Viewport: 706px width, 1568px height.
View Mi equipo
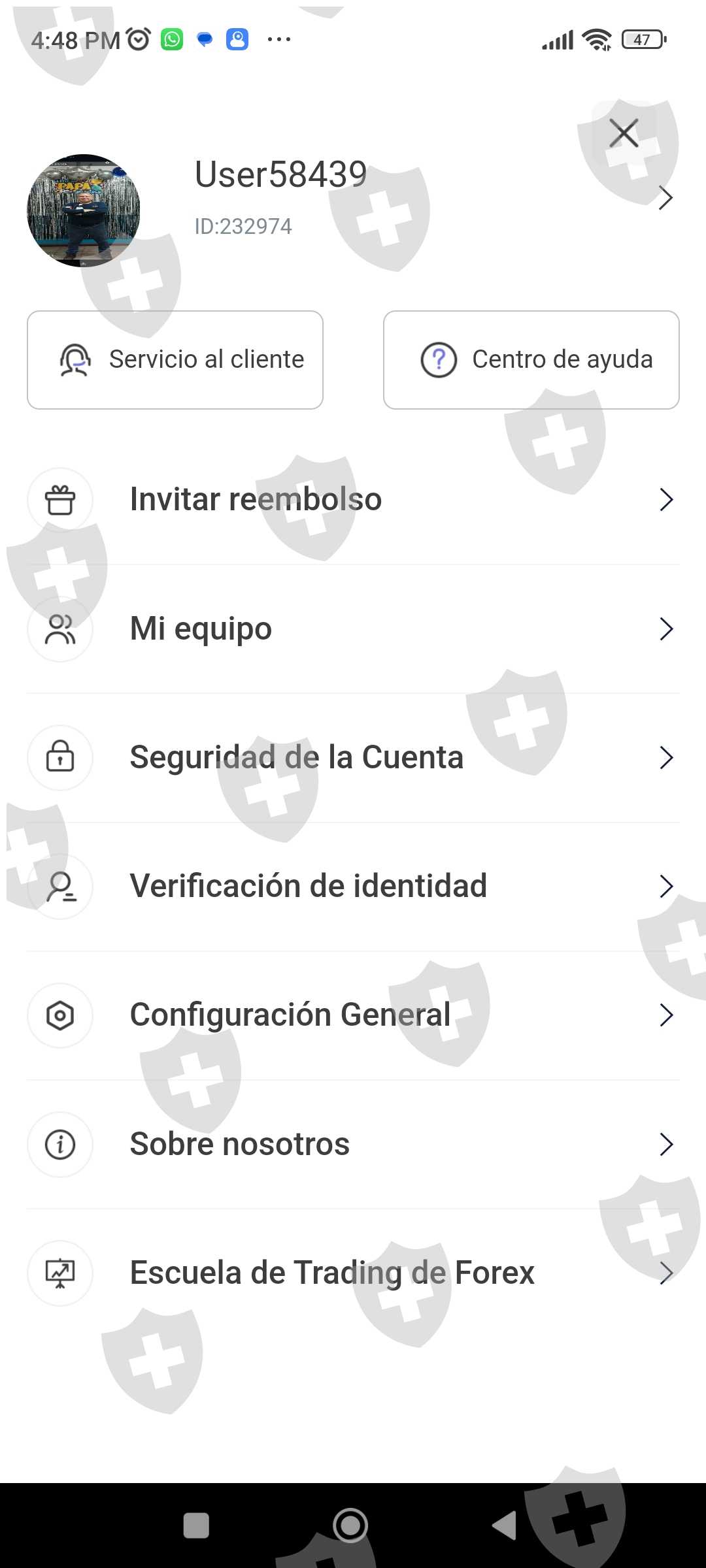pyautogui.click(x=353, y=629)
